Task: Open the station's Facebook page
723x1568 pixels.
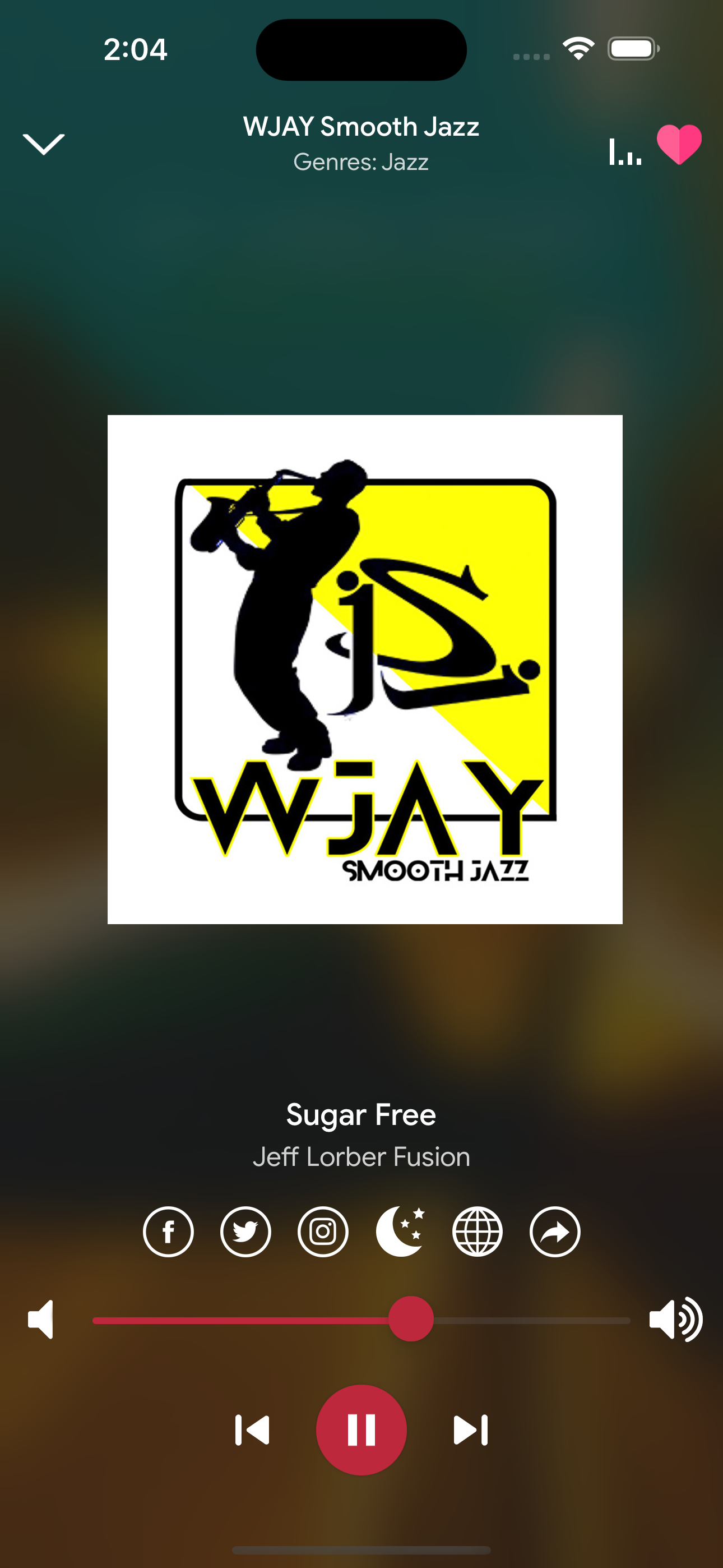Action: [169, 1232]
